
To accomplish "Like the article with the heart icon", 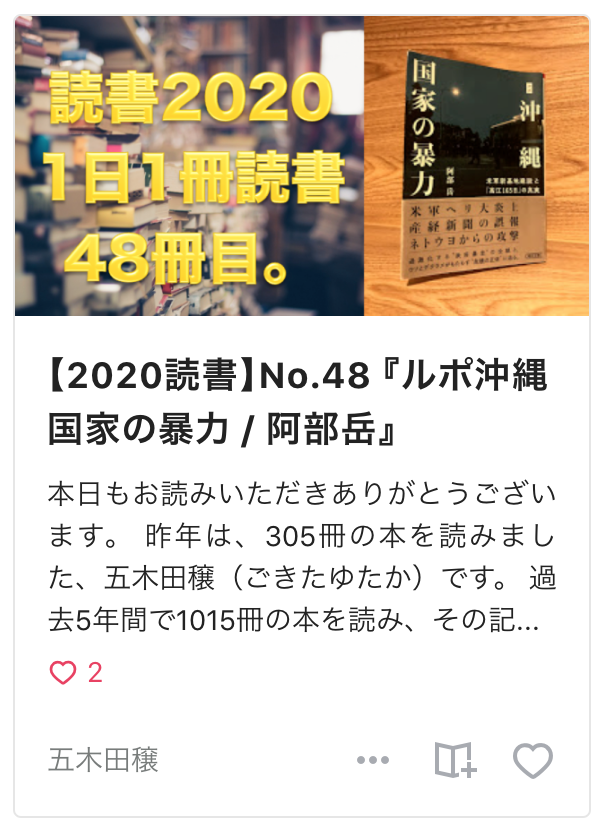I will (532, 761).
